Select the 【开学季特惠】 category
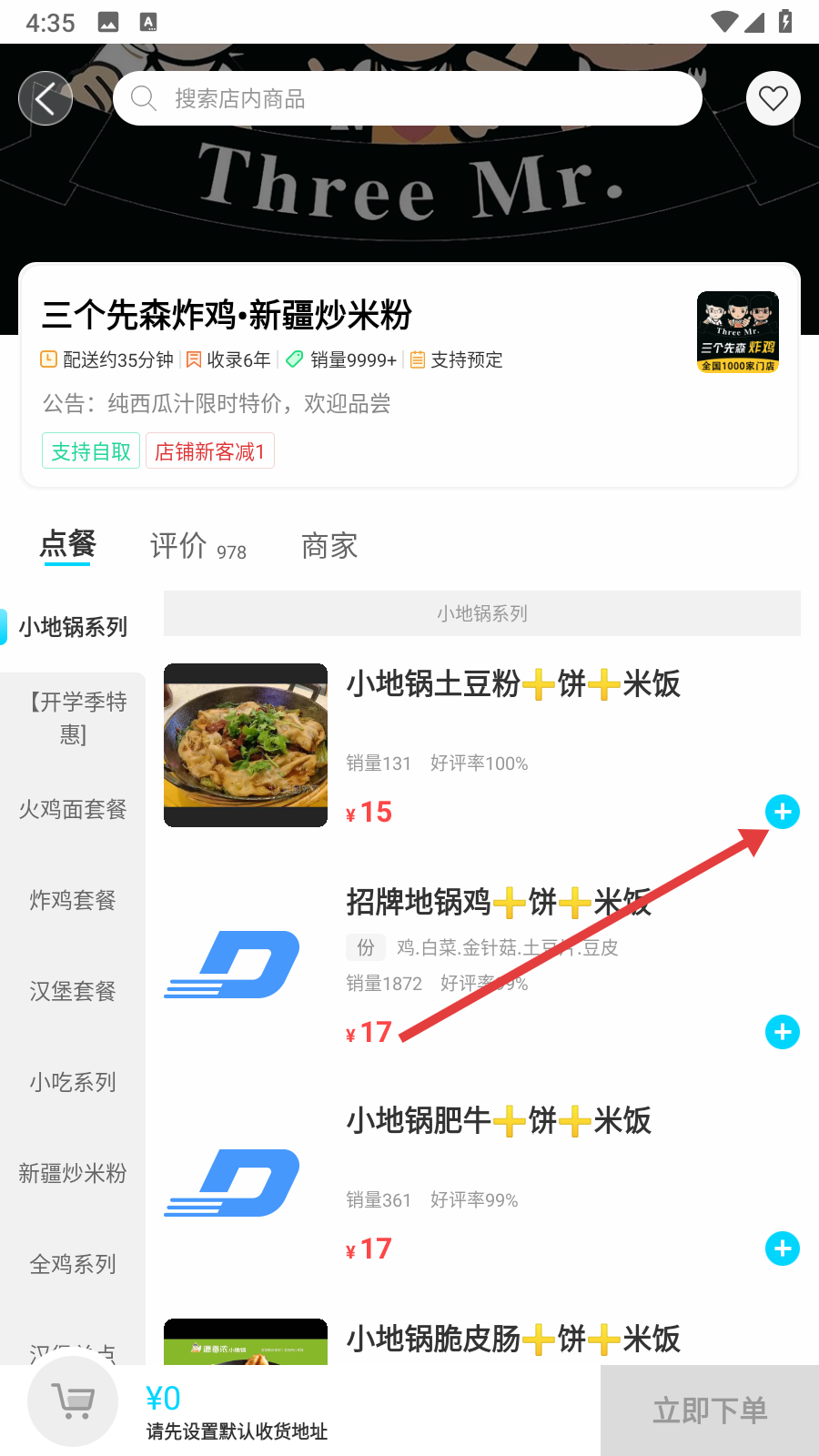Viewport: 819px width, 1456px height. [73, 718]
